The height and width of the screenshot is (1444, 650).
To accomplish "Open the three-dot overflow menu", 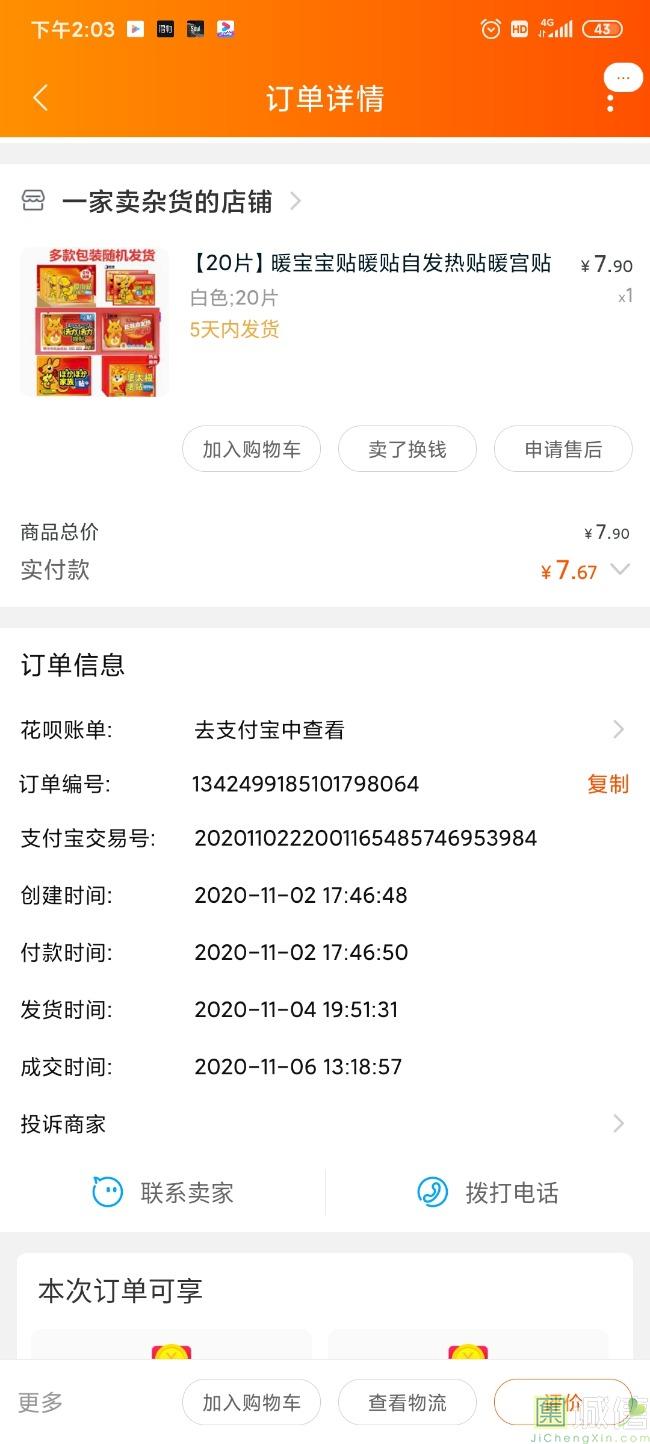I will tap(610, 98).
